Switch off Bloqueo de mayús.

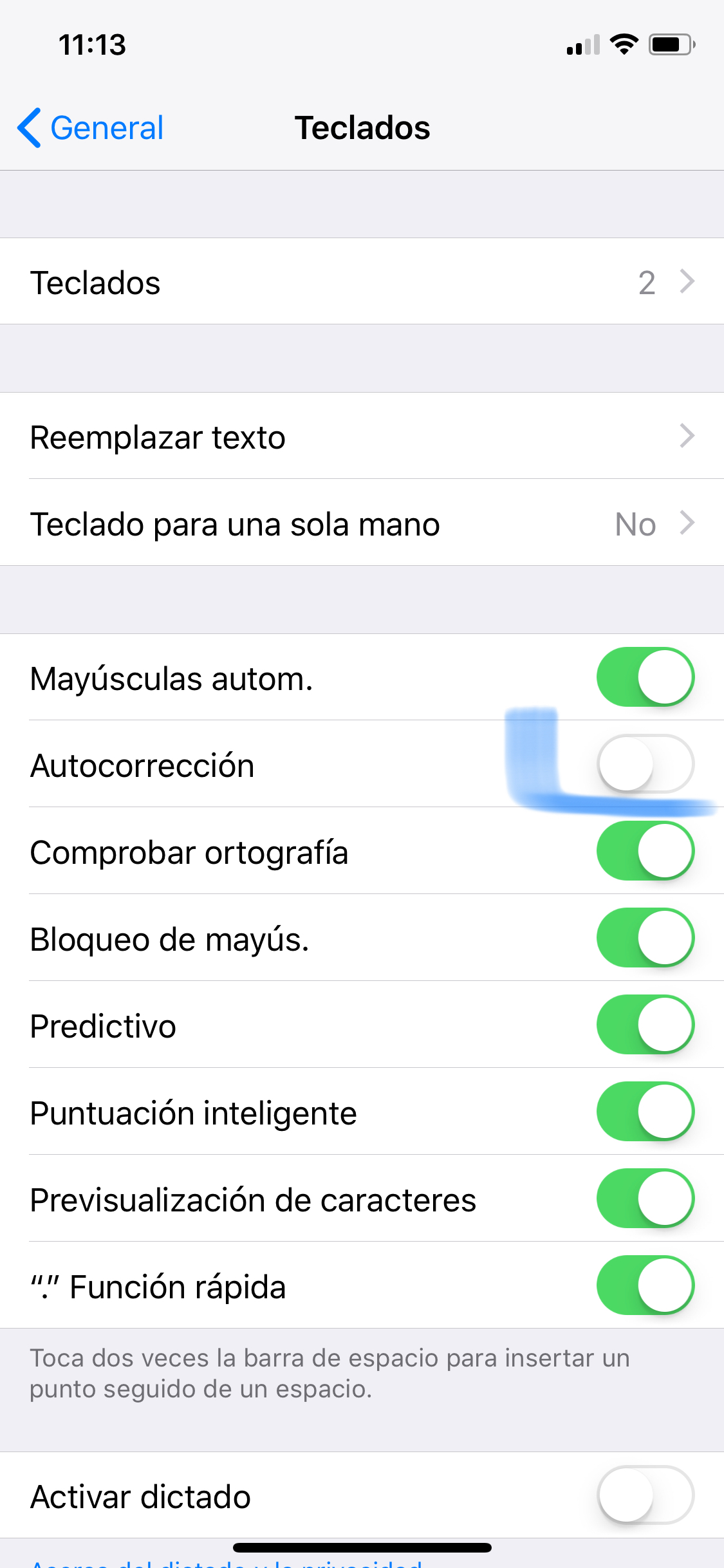pos(645,938)
